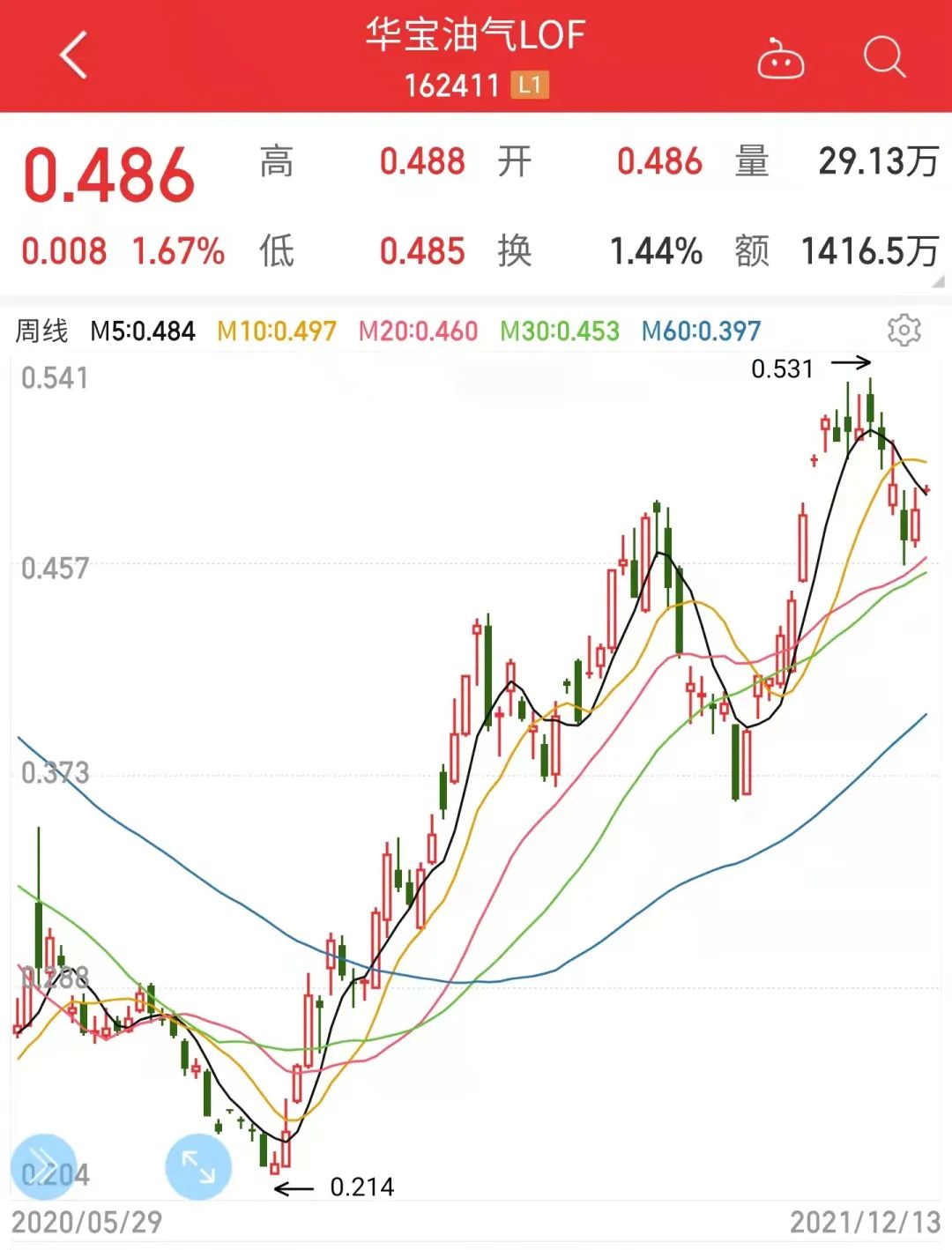Tap the search magnifier icon
The height and width of the screenshot is (1250, 952).
tap(886, 57)
